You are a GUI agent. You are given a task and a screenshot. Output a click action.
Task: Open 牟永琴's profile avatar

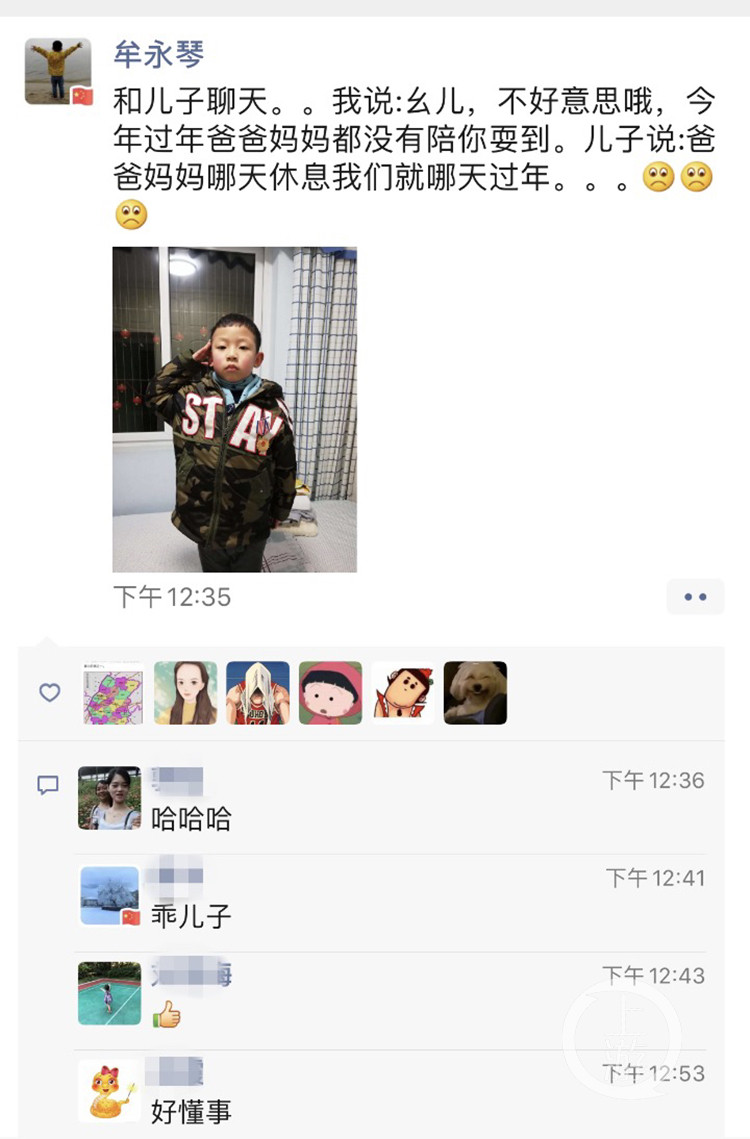pyautogui.click(x=58, y=71)
